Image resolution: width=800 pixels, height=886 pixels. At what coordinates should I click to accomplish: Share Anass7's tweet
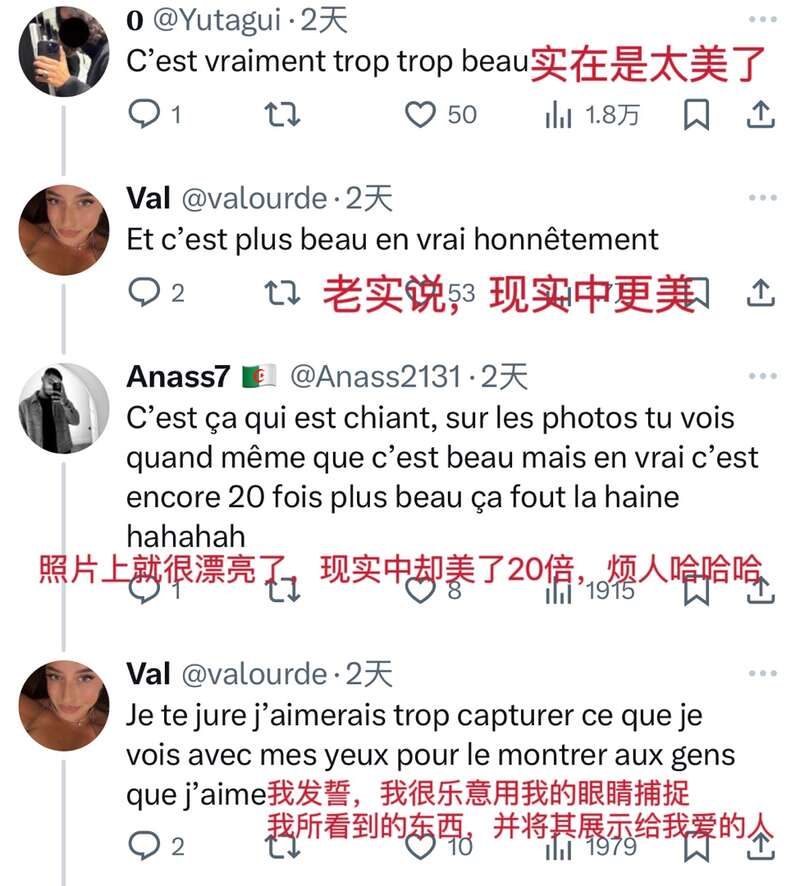(x=761, y=589)
